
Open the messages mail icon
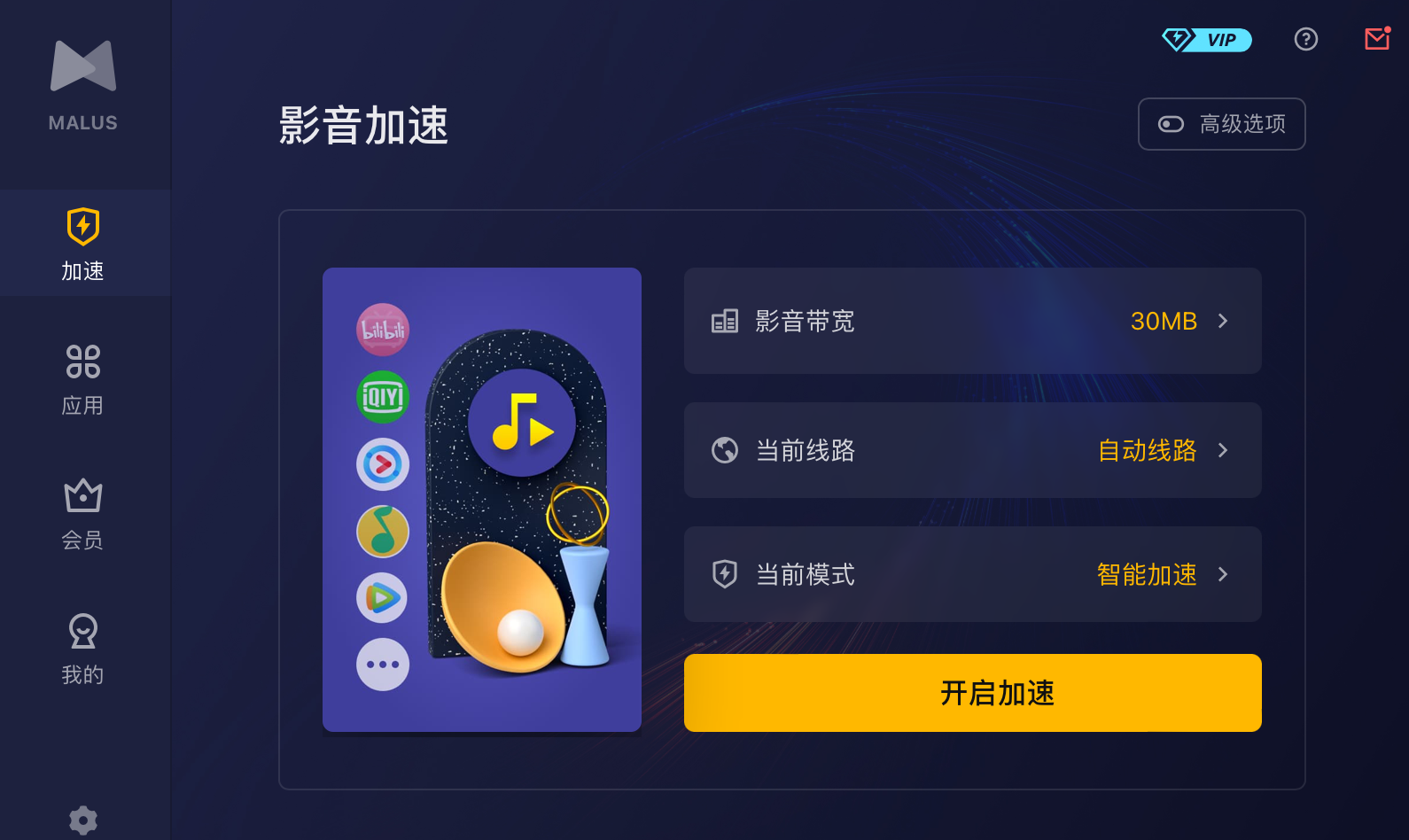pos(1377,39)
